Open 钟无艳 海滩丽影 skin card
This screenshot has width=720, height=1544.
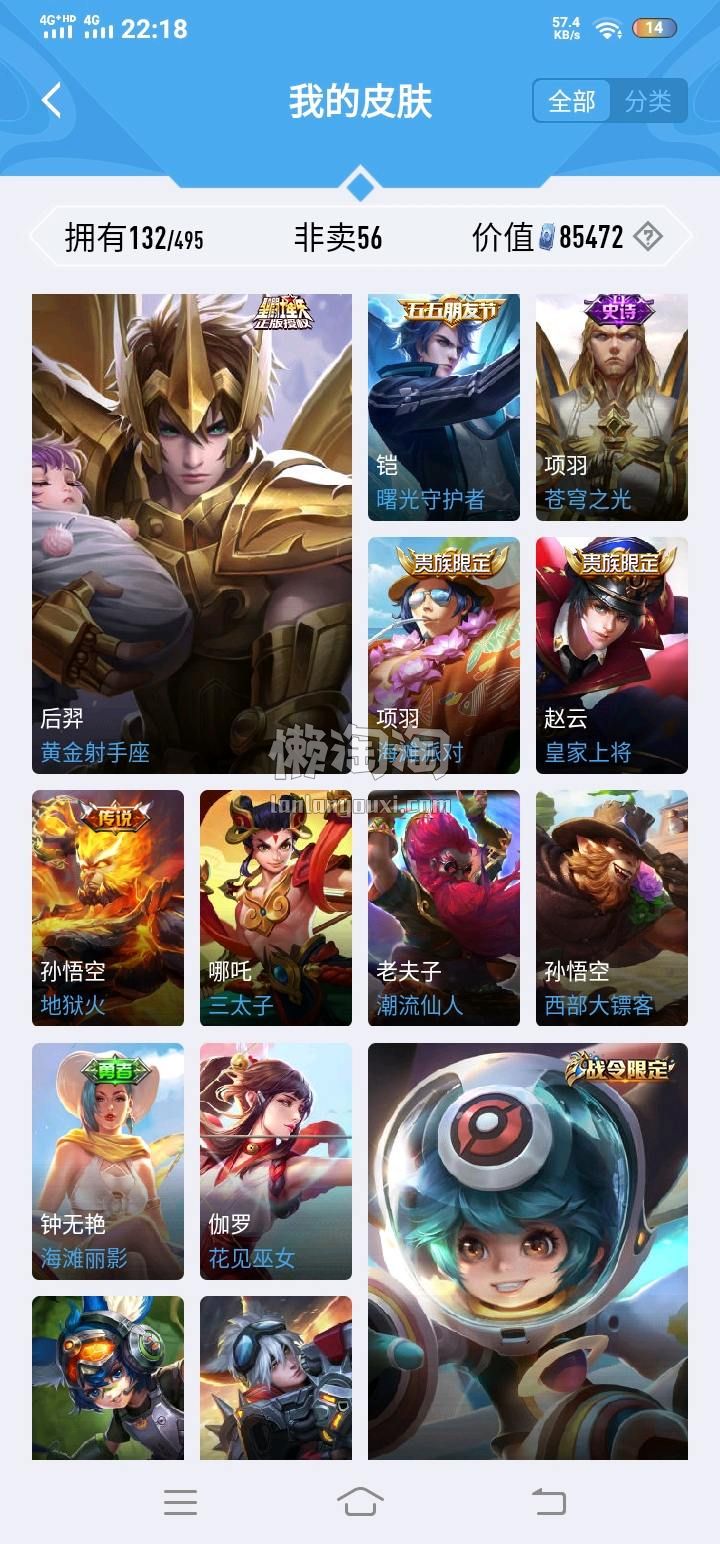click(108, 1161)
